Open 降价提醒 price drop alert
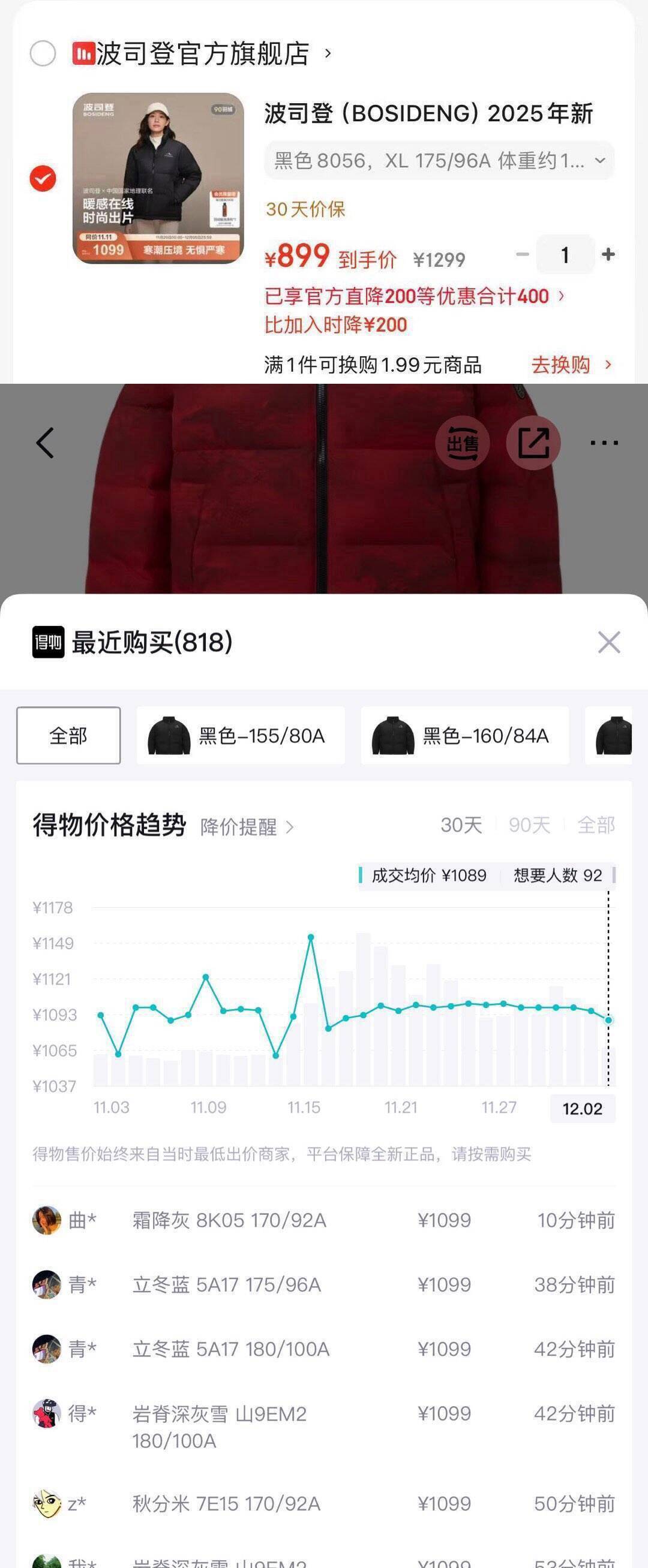 (247, 827)
